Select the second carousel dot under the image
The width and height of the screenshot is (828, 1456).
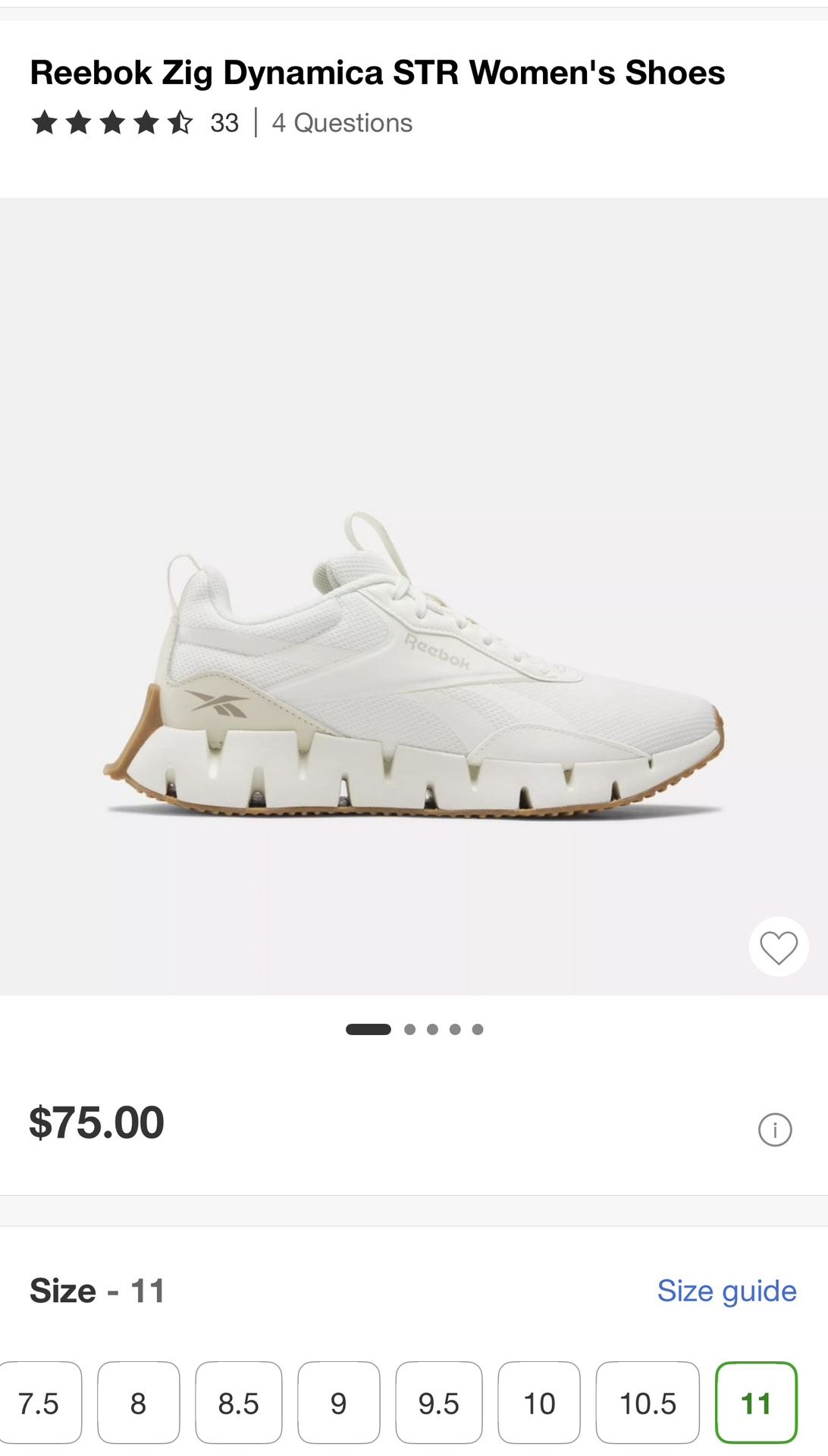coord(408,1028)
